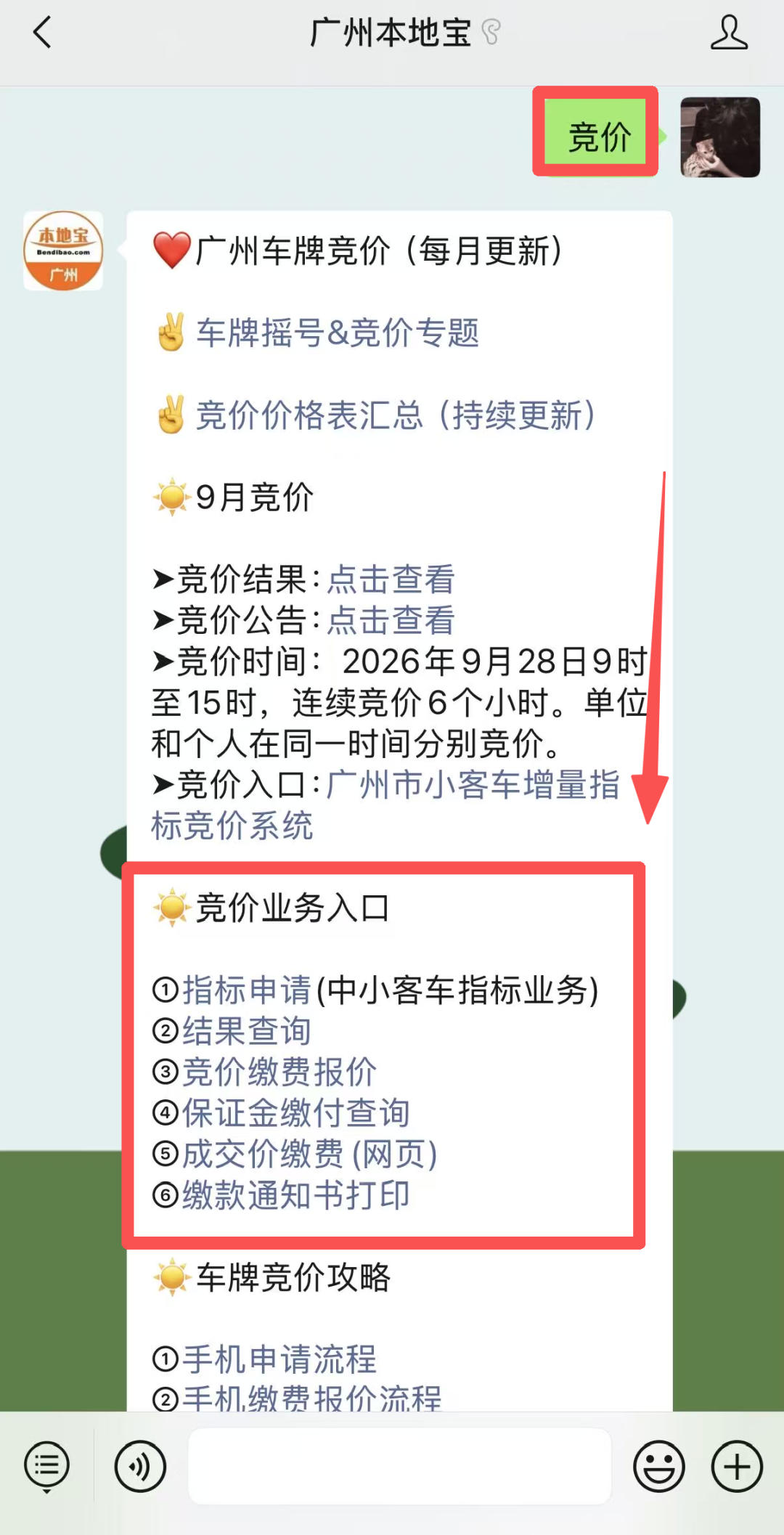The image size is (784, 1535).
Task: Open the 结果查询 link
Action: click(x=246, y=1031)
